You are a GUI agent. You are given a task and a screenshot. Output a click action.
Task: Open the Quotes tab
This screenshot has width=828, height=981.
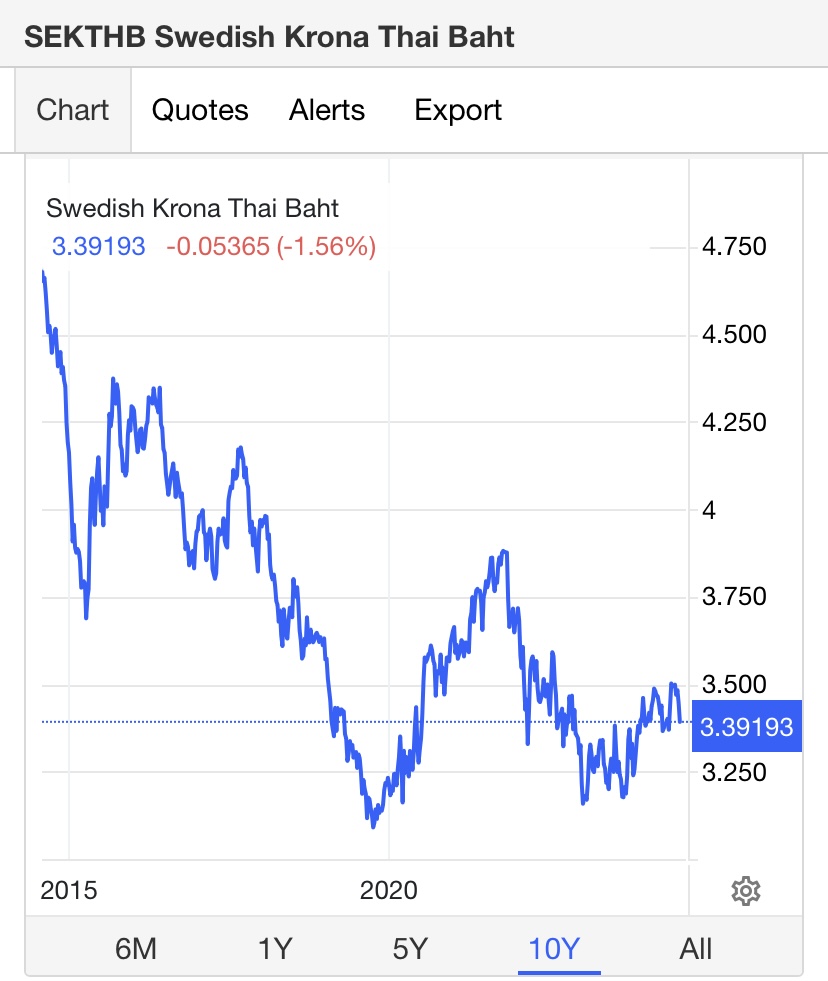pos(200,110)
